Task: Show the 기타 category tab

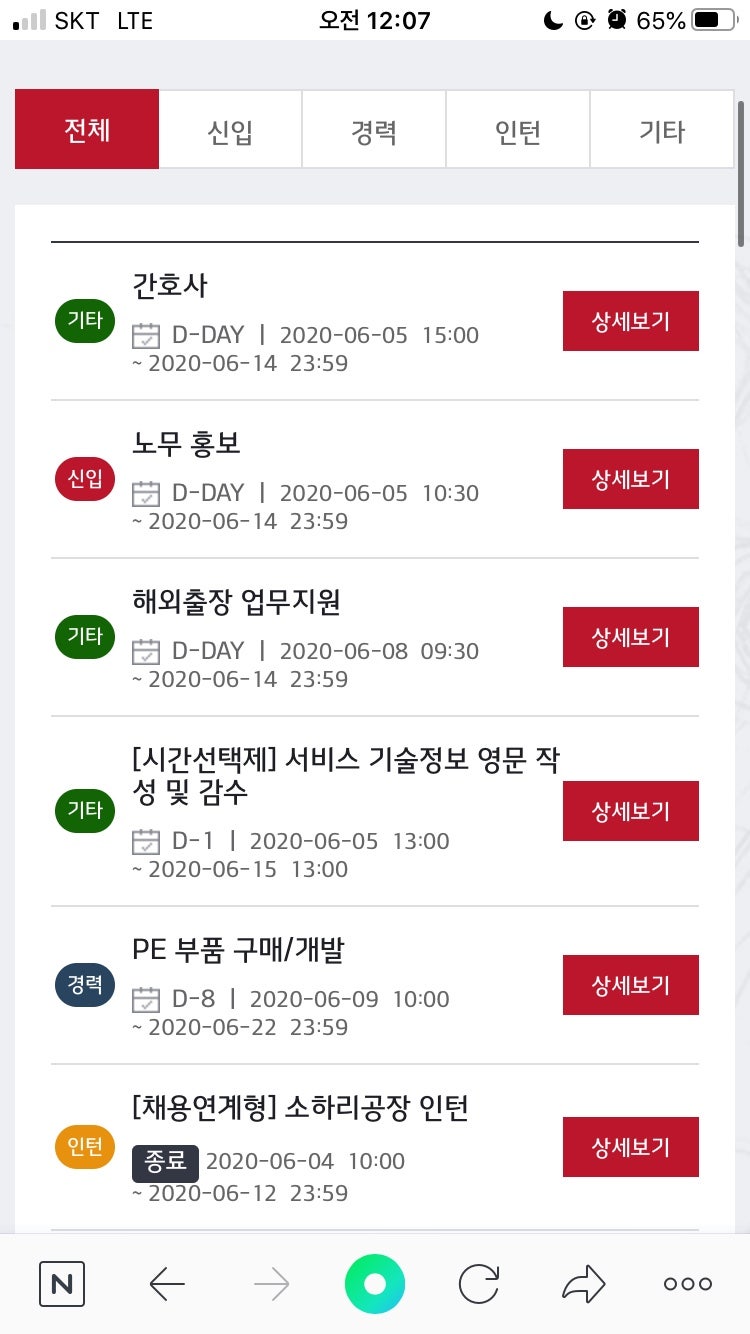Action: coord(662,130)
